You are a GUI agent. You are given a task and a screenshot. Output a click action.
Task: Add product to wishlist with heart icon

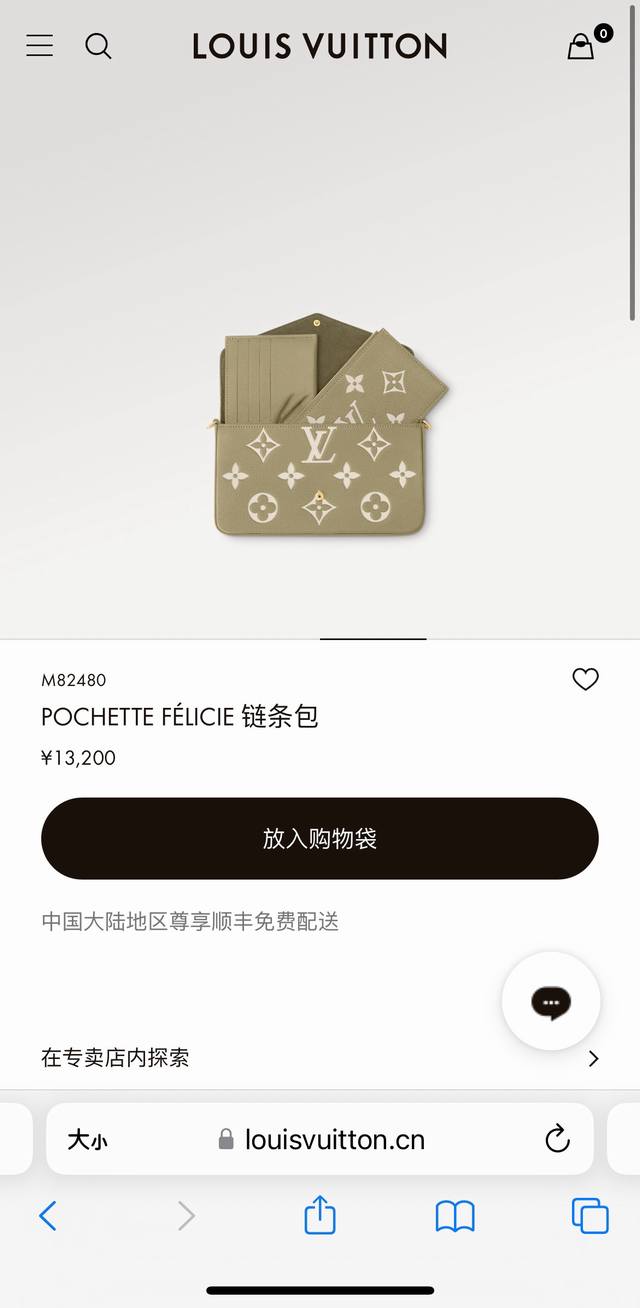tap(585, 680)
